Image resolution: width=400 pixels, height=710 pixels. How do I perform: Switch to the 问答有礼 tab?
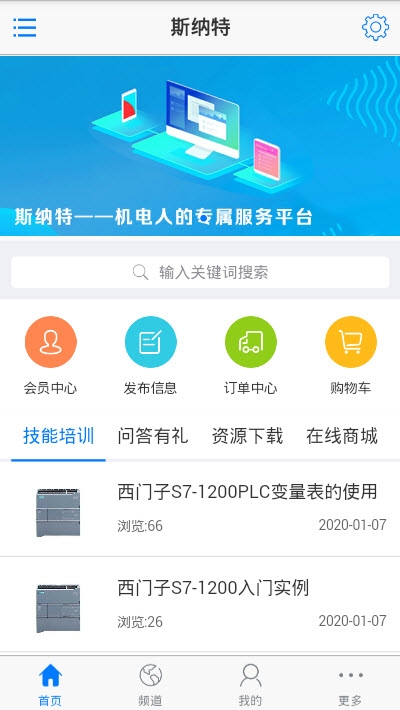(x=153, y=437)
